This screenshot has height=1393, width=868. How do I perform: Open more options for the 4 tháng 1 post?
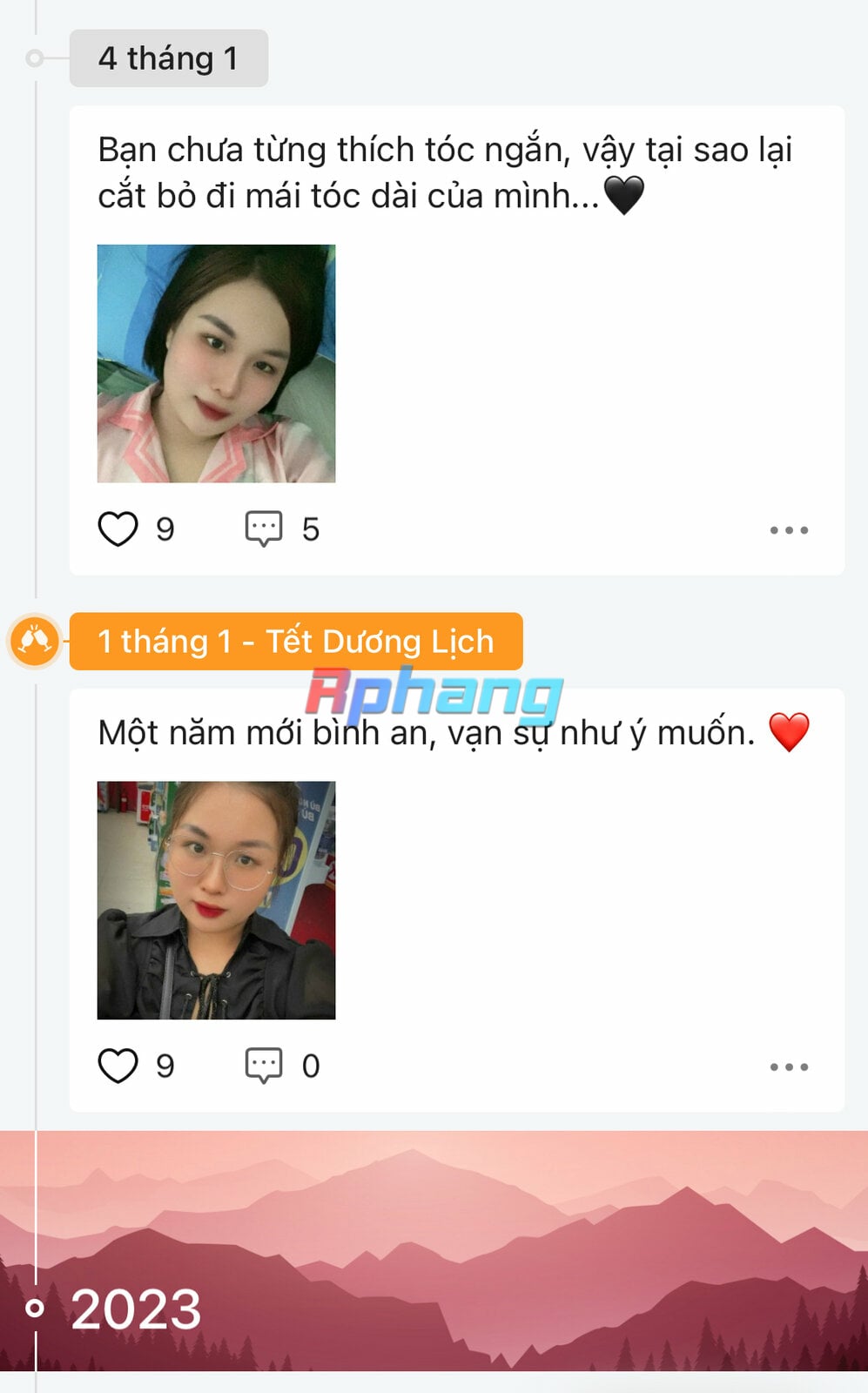(789, 529)
